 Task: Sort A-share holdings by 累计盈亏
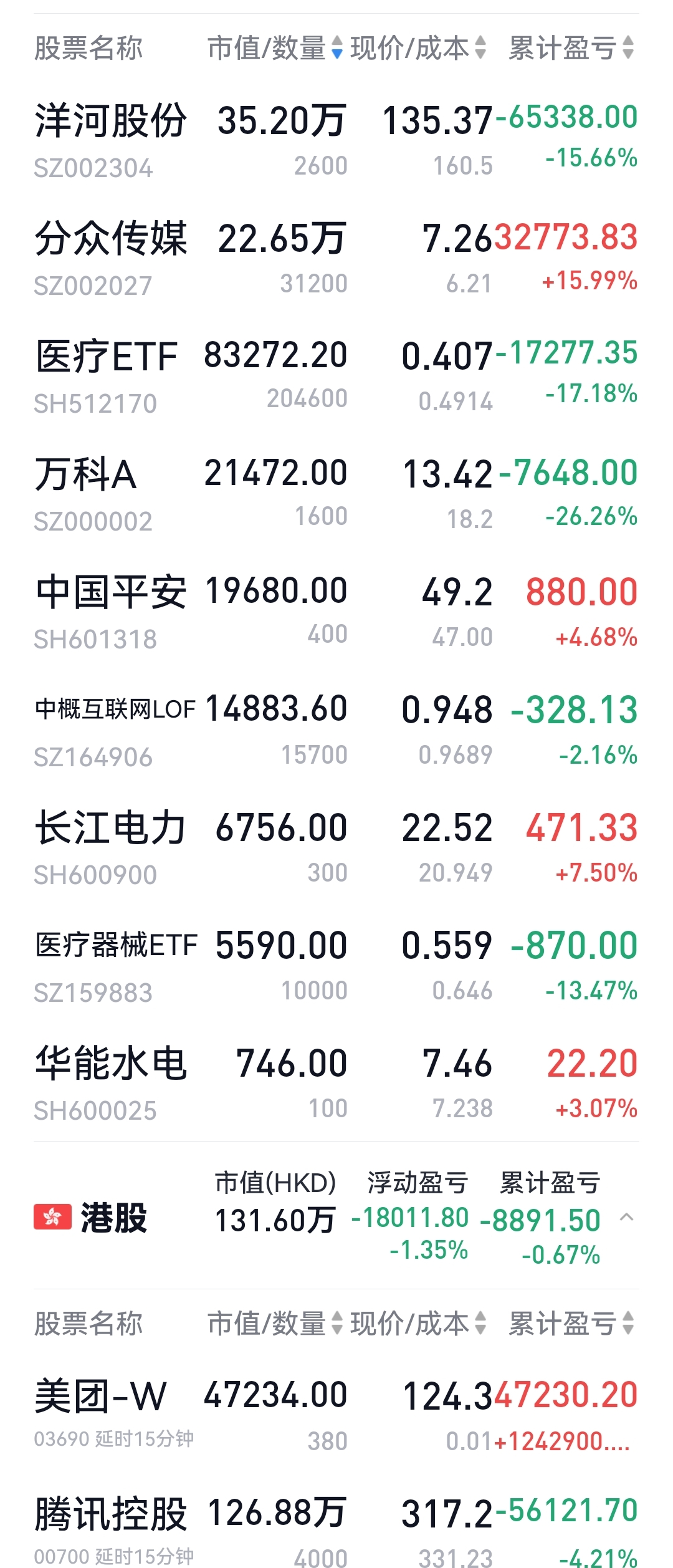(571, 48)
